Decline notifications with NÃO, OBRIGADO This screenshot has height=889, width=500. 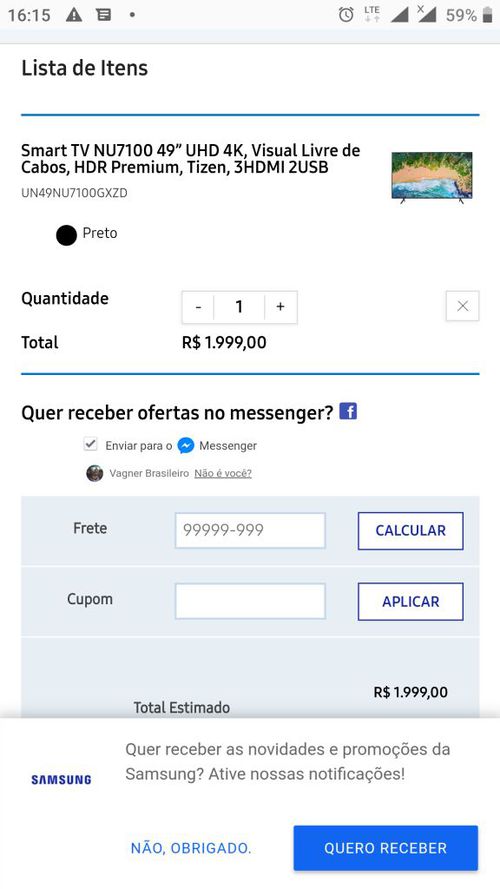(x=191, y=848)
